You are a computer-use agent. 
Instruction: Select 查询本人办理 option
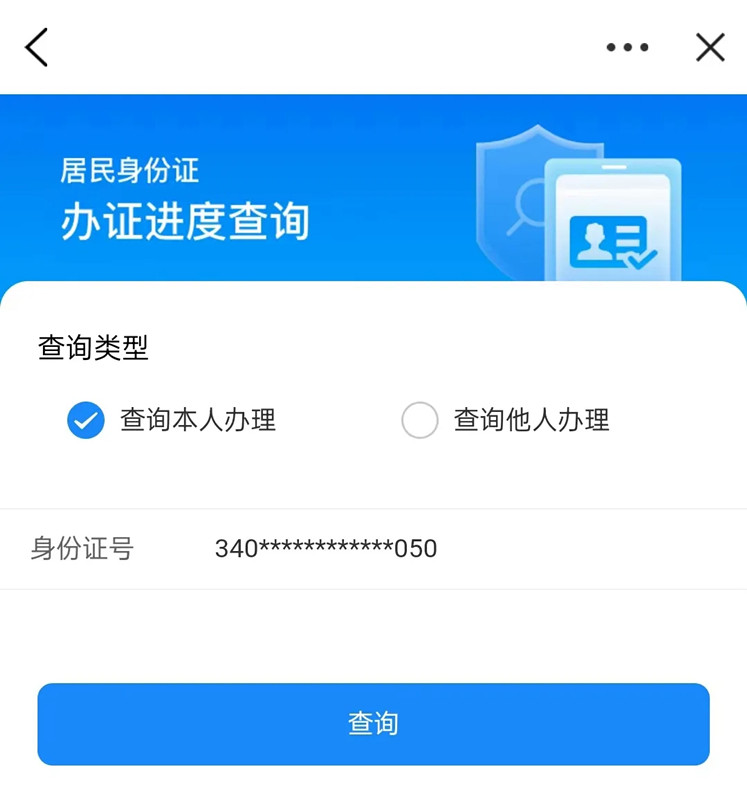coord(86,421)
